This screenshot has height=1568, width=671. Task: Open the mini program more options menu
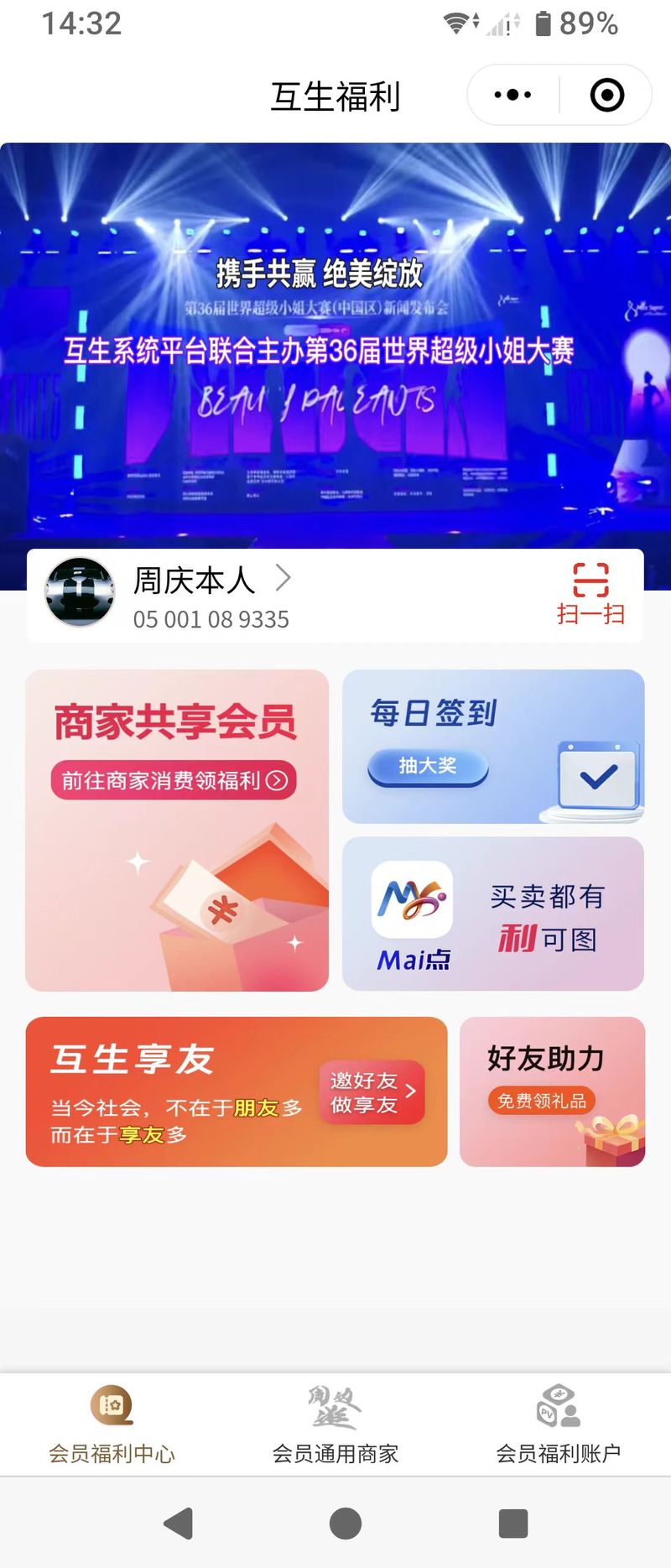tap(513, 95)
